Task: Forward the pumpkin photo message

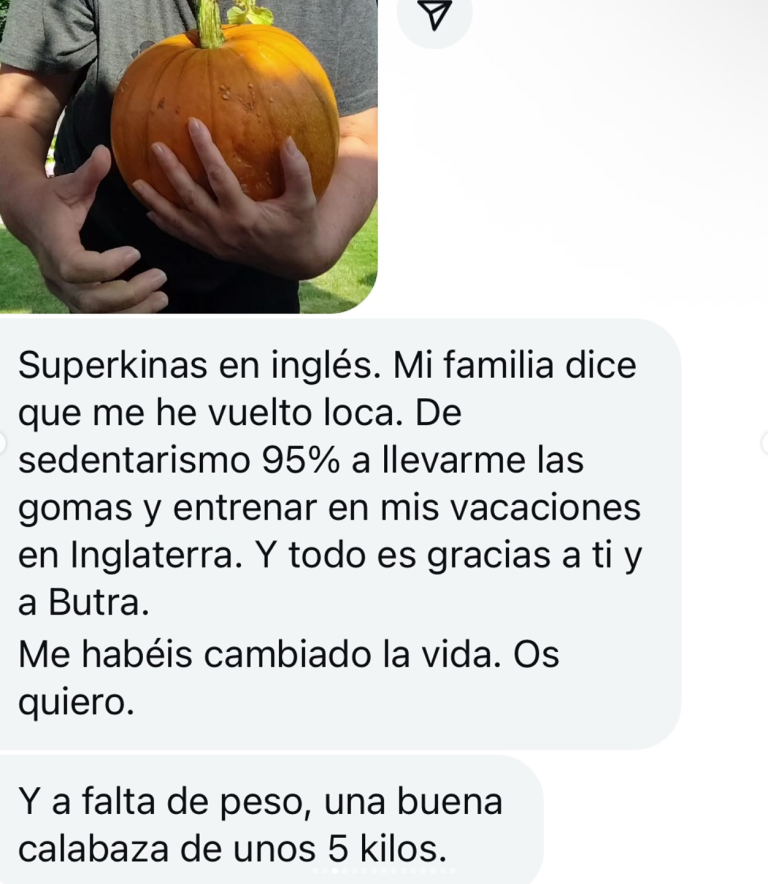Action: (x=434, y=15)
